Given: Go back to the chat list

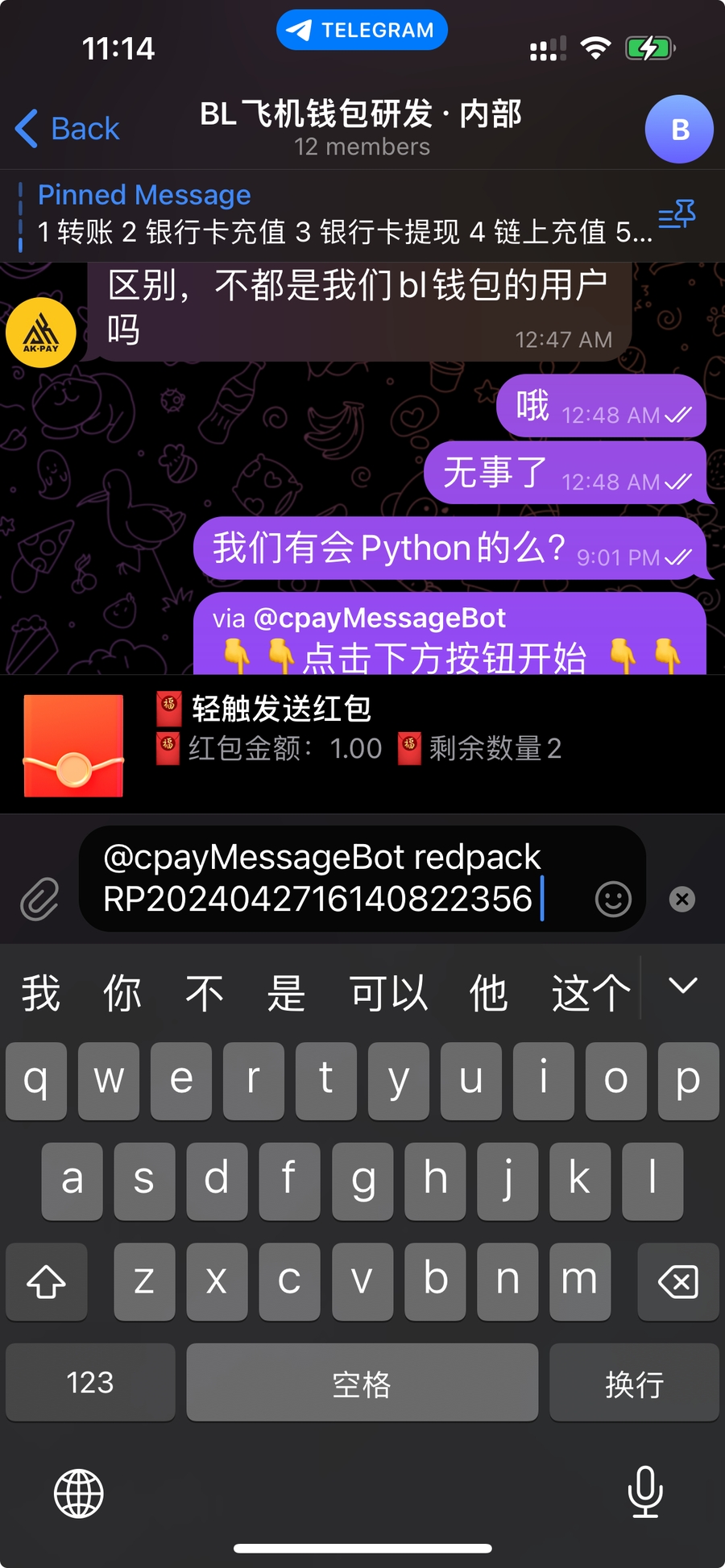Looking at the screenshot, I should [x=68, y=129].
